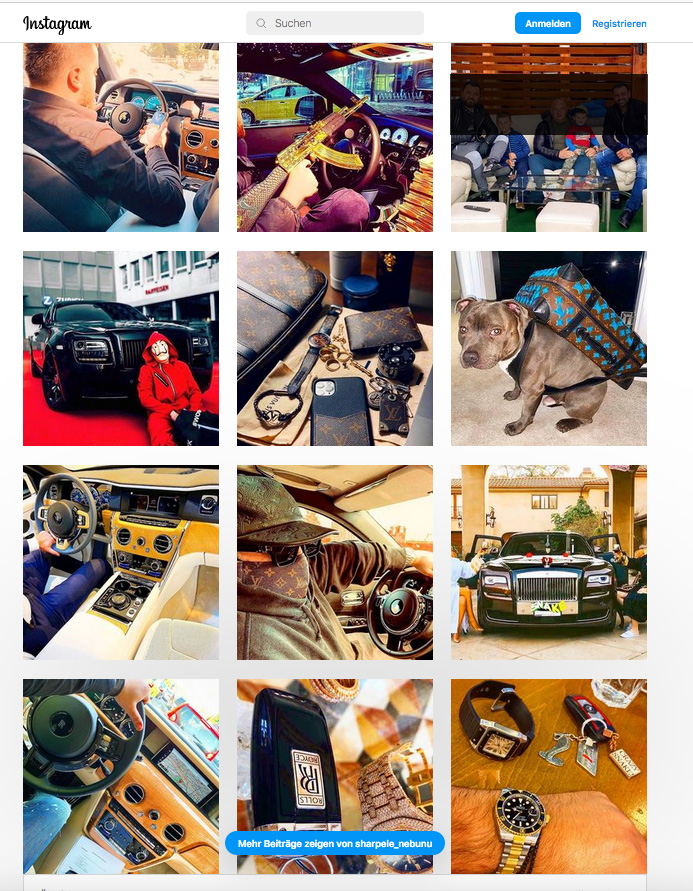This screenshot has width=693, height=891.
Task: Open the post of the car with open doors
Action: click(549, 562)
